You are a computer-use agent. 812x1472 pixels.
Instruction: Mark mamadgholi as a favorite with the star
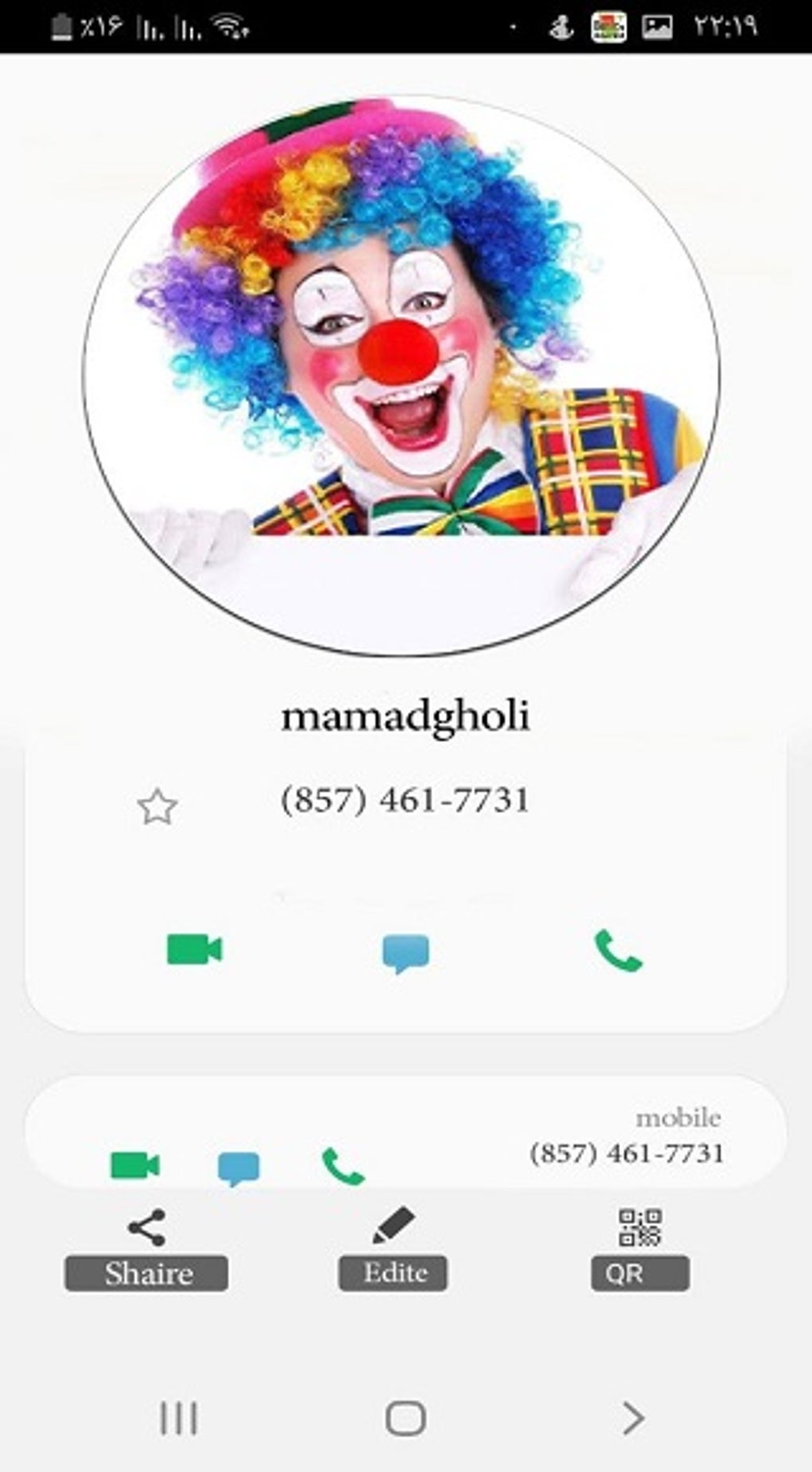[x=157, y=806]
